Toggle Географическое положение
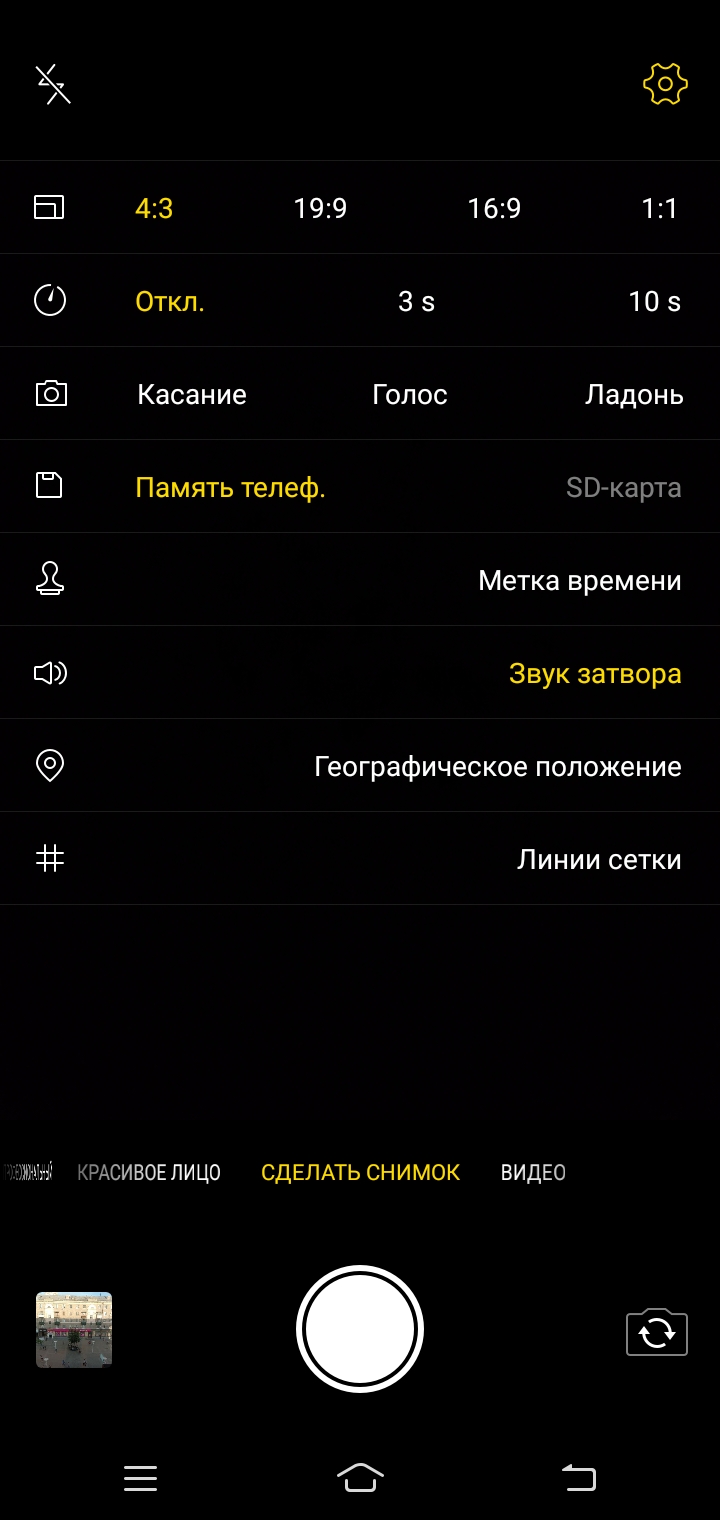This screenshot has width=720, height=1520. [498, 765]
